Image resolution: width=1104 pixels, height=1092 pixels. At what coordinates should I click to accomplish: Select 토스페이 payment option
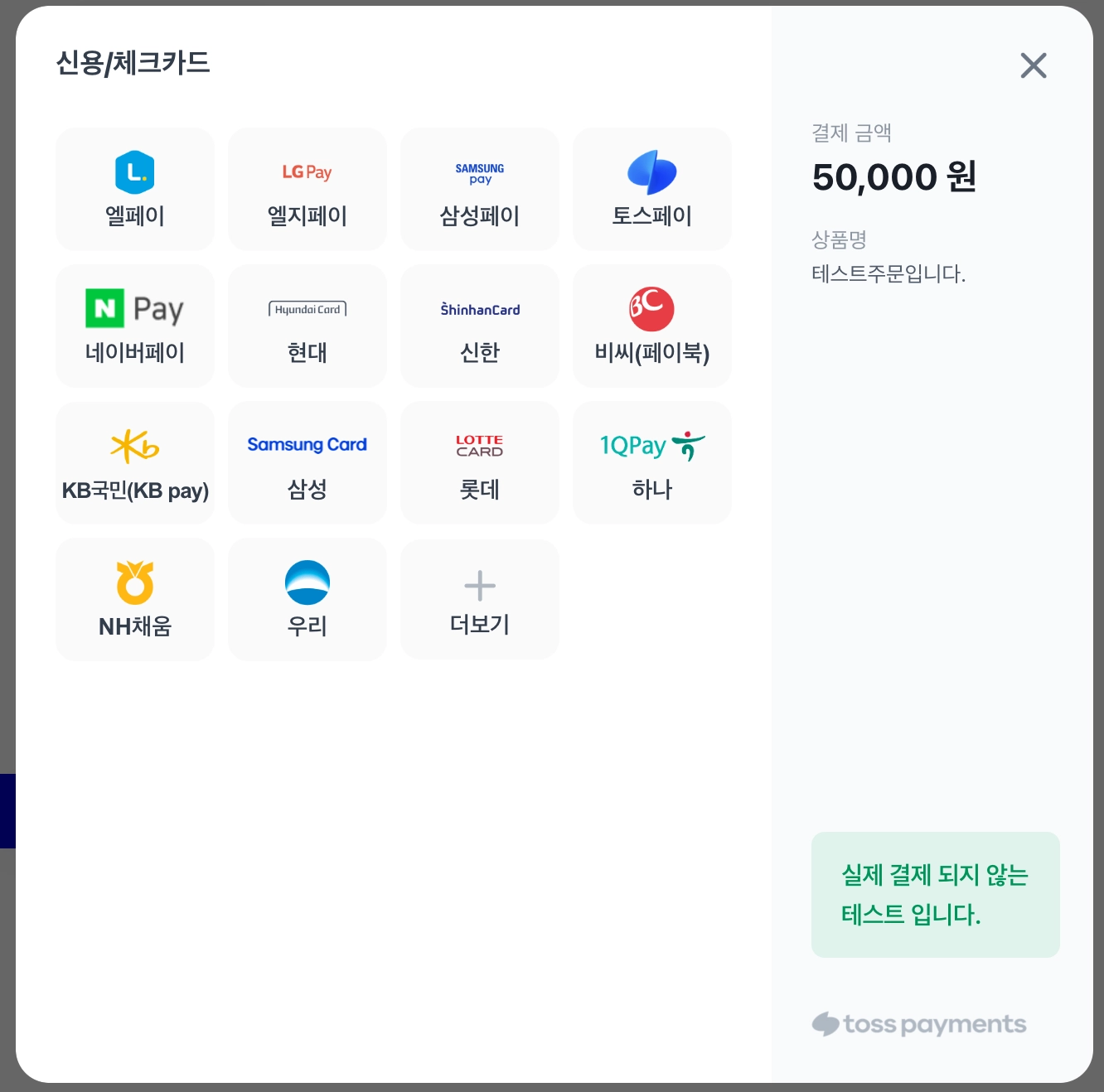[652, 190]
